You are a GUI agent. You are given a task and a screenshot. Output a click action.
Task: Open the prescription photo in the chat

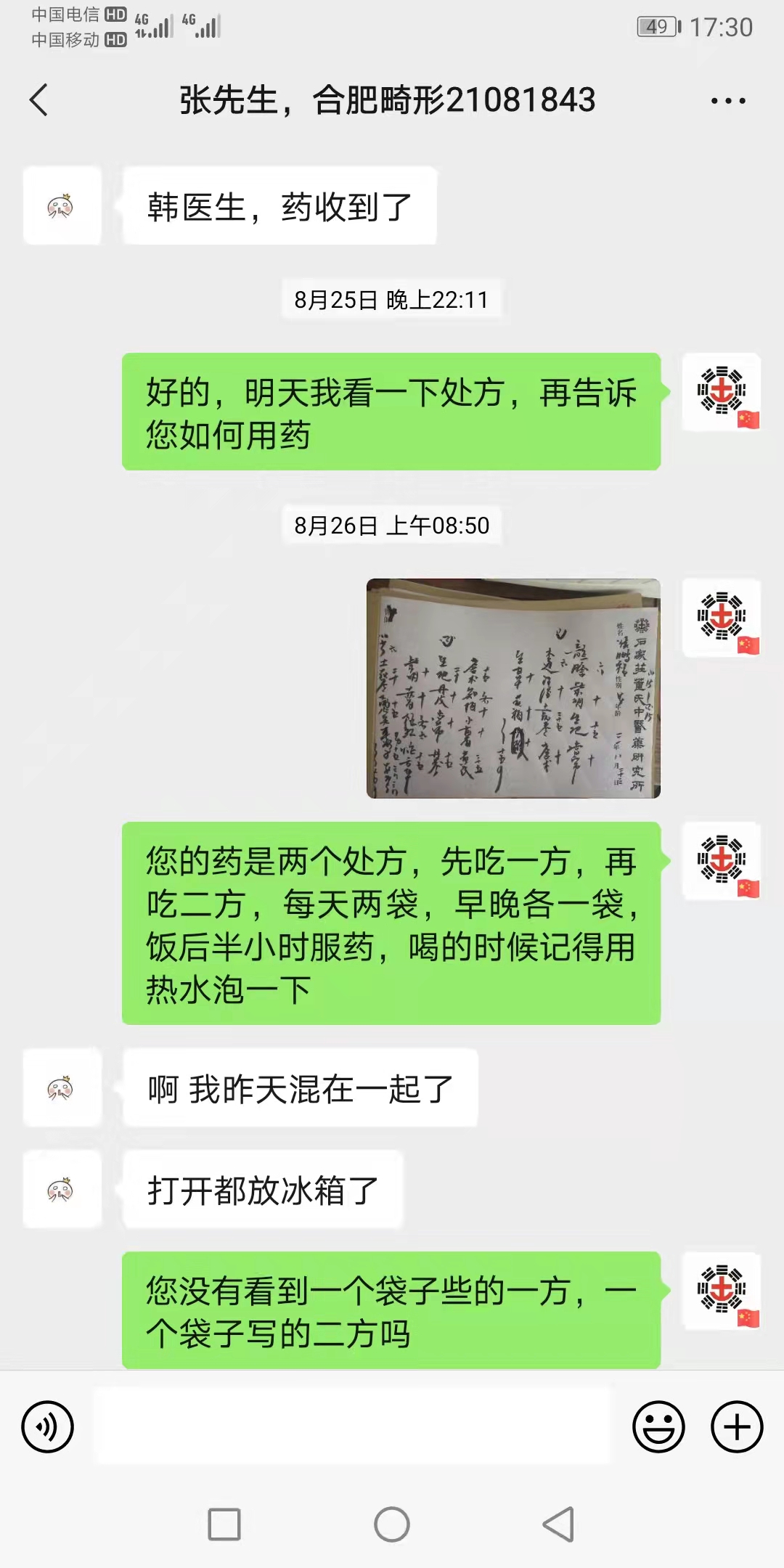(513, 688)
